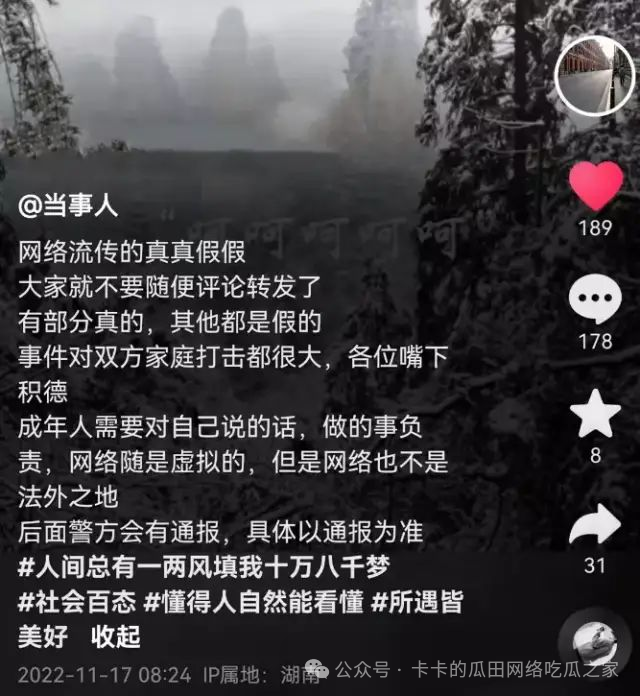Add the video to favorites with the star

pyautogui.click(x=595, y=415)
